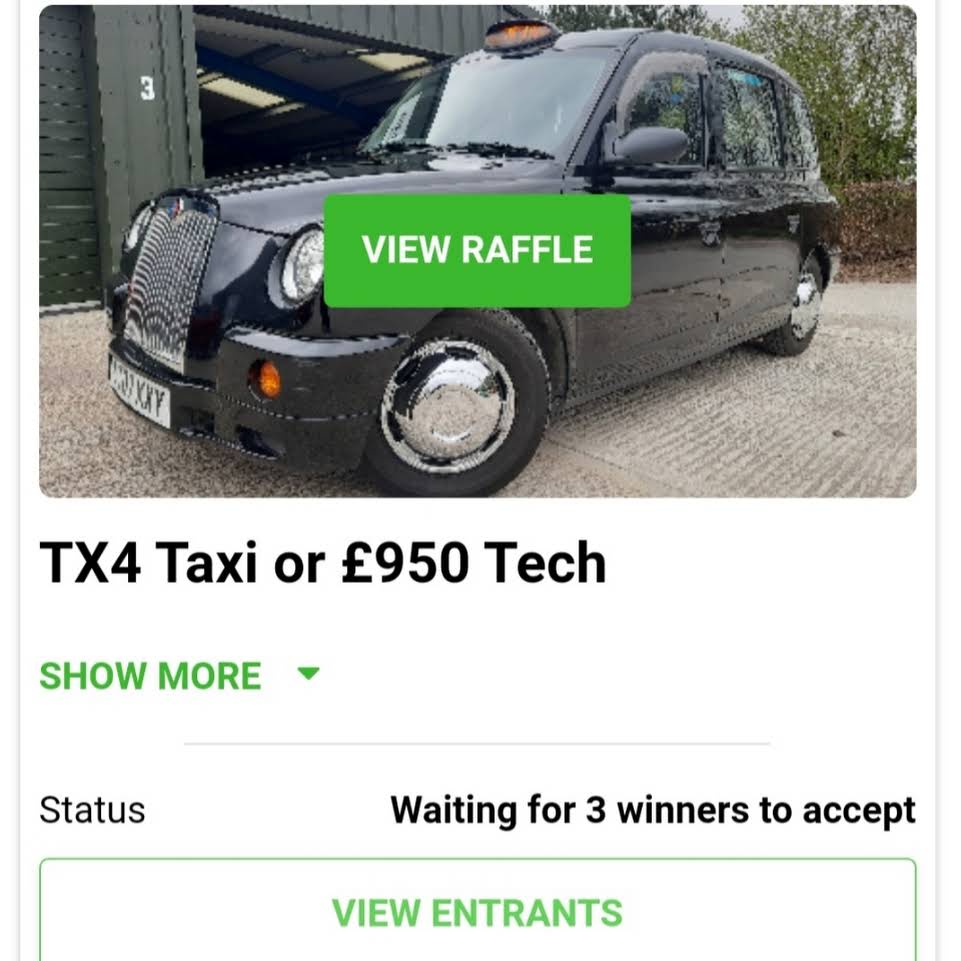
Task: Expand the Show More details
Action: (178, 676)
